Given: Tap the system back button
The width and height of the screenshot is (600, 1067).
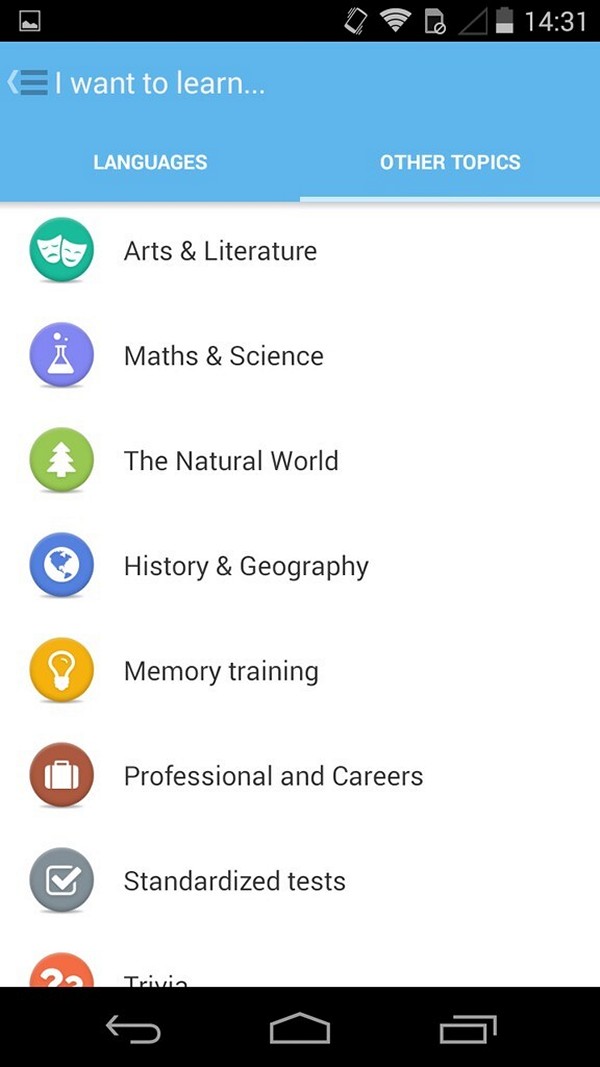Looking at the screenshot, I should (x=133, y=1028).
